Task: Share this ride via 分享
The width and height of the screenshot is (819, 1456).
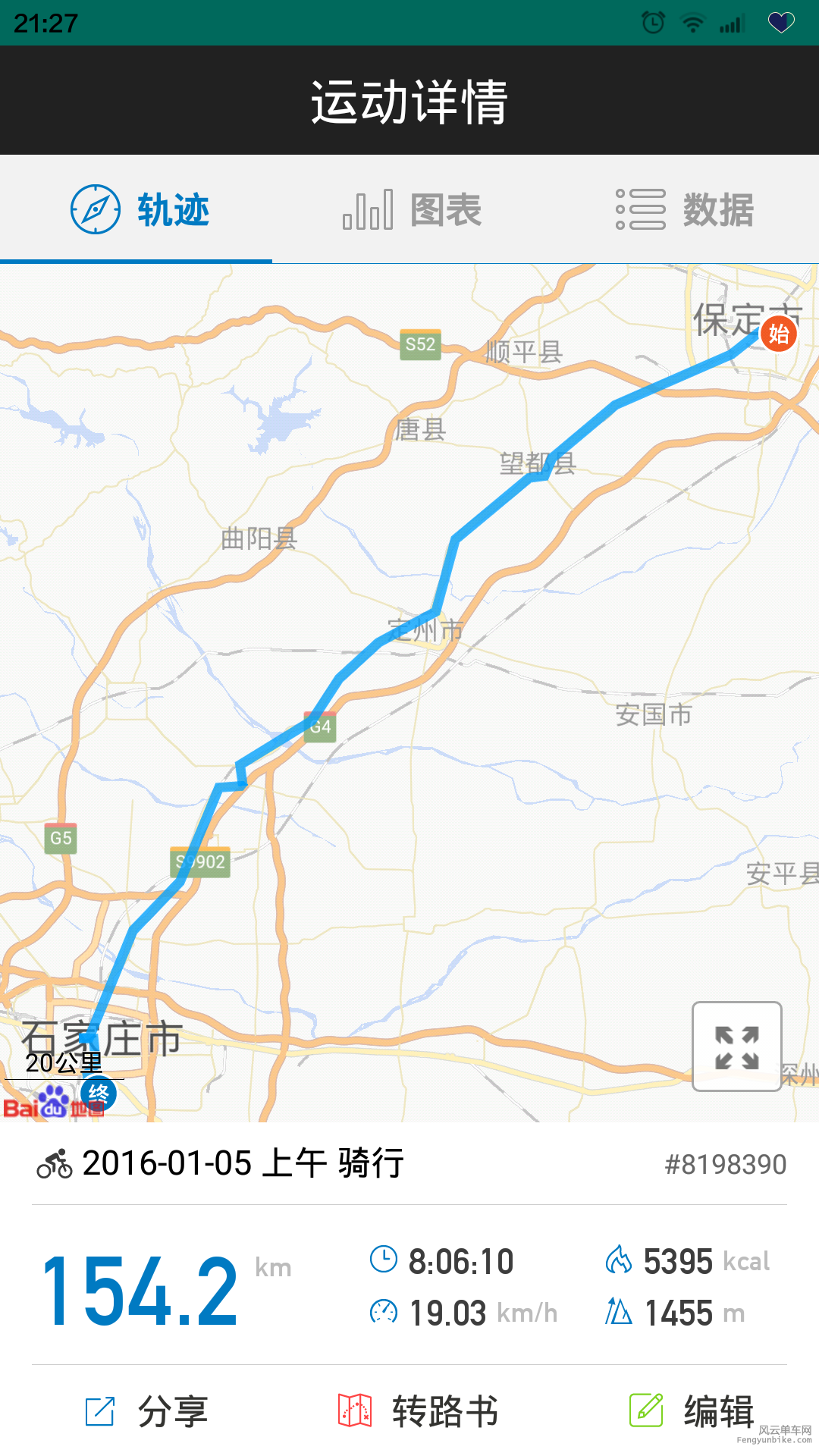Action: tap(146, 1411)
